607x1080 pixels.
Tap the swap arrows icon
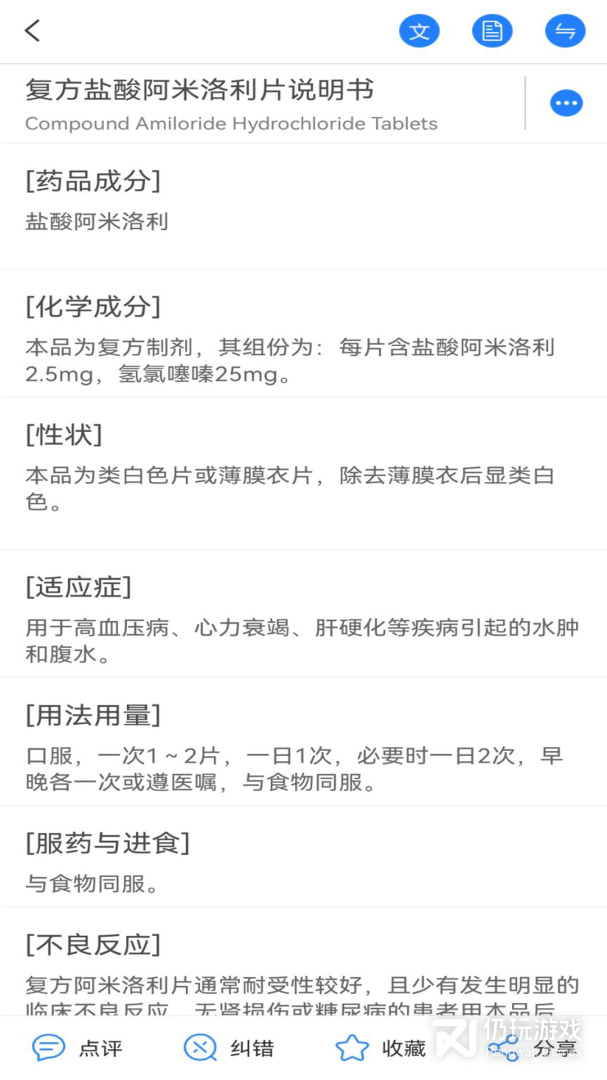(565, 31)
